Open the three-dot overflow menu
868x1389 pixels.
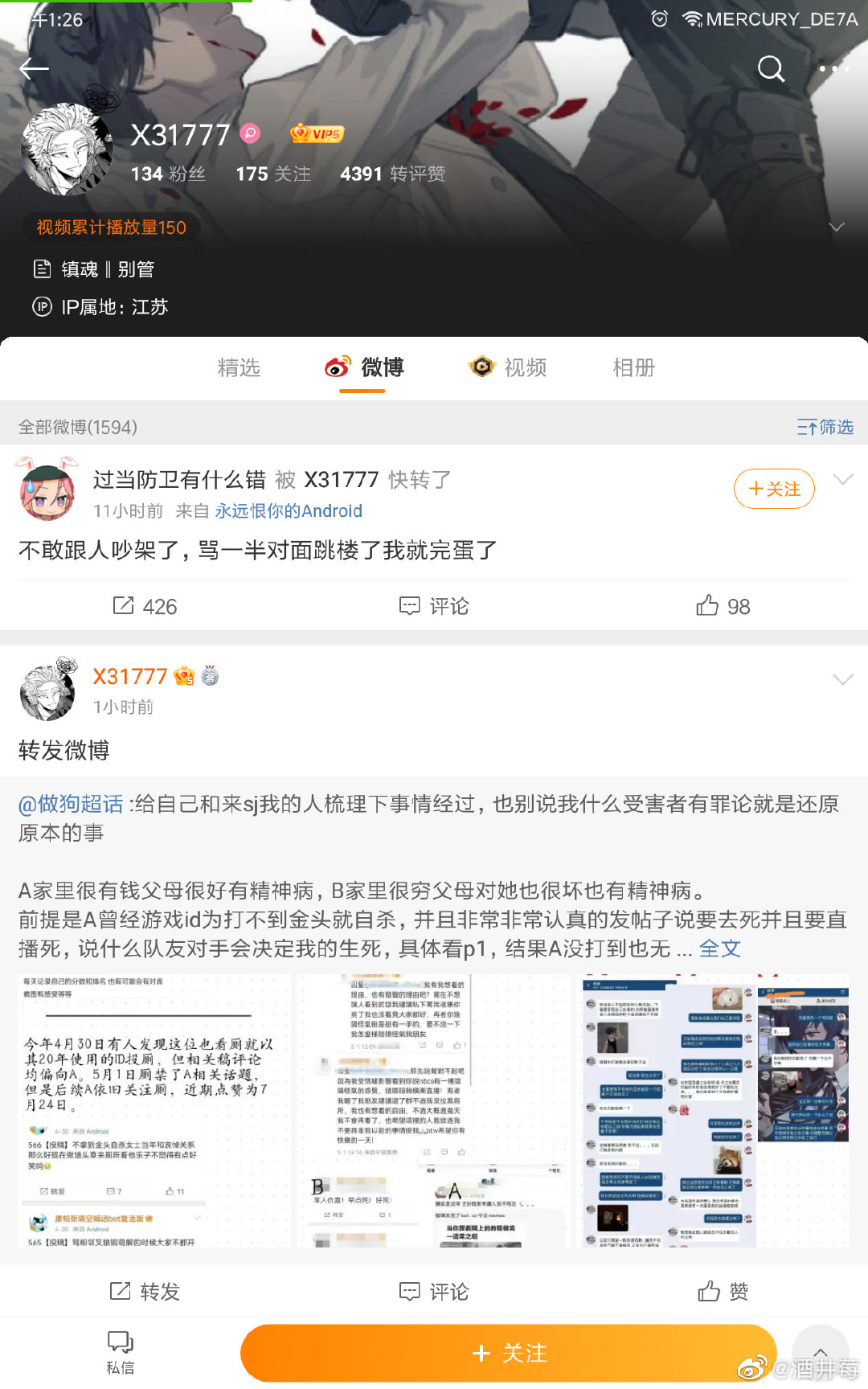[x=834, y=69]
